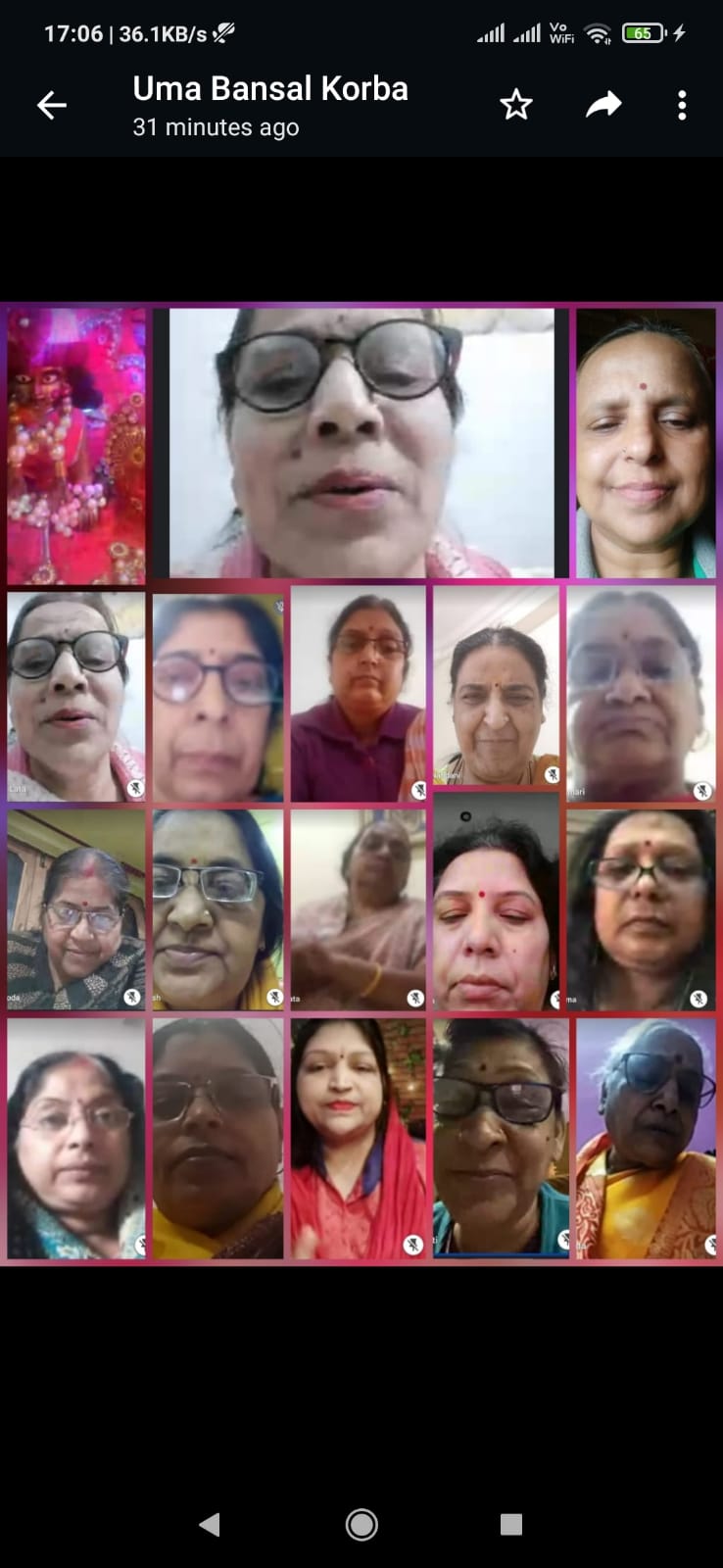Tap the collage photo to toggle controls
The width and height of the screenshot is (723, 1568).
pyautogui.click(x=361, y=784)
